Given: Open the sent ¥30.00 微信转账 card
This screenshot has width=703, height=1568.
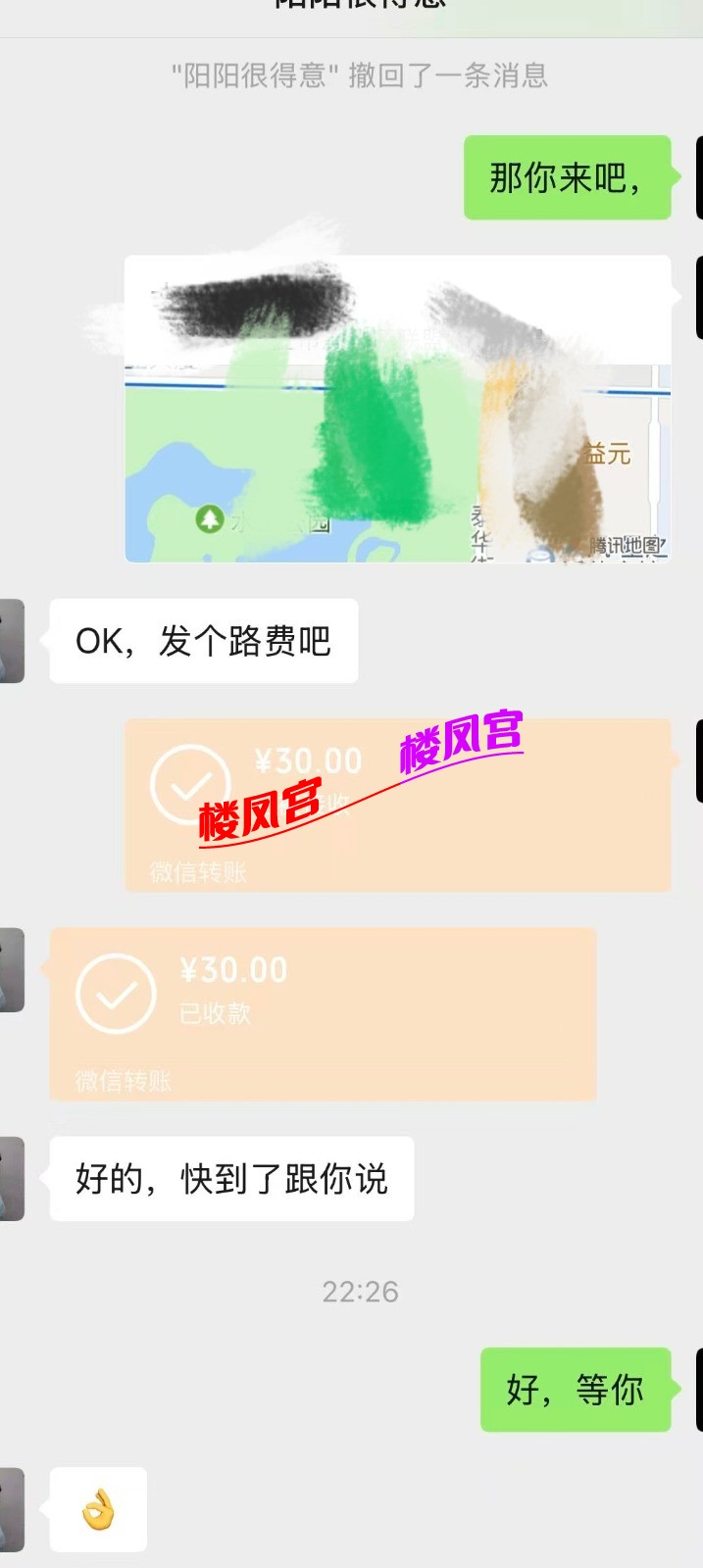Looking at the screenshot, I should (397, 805).
